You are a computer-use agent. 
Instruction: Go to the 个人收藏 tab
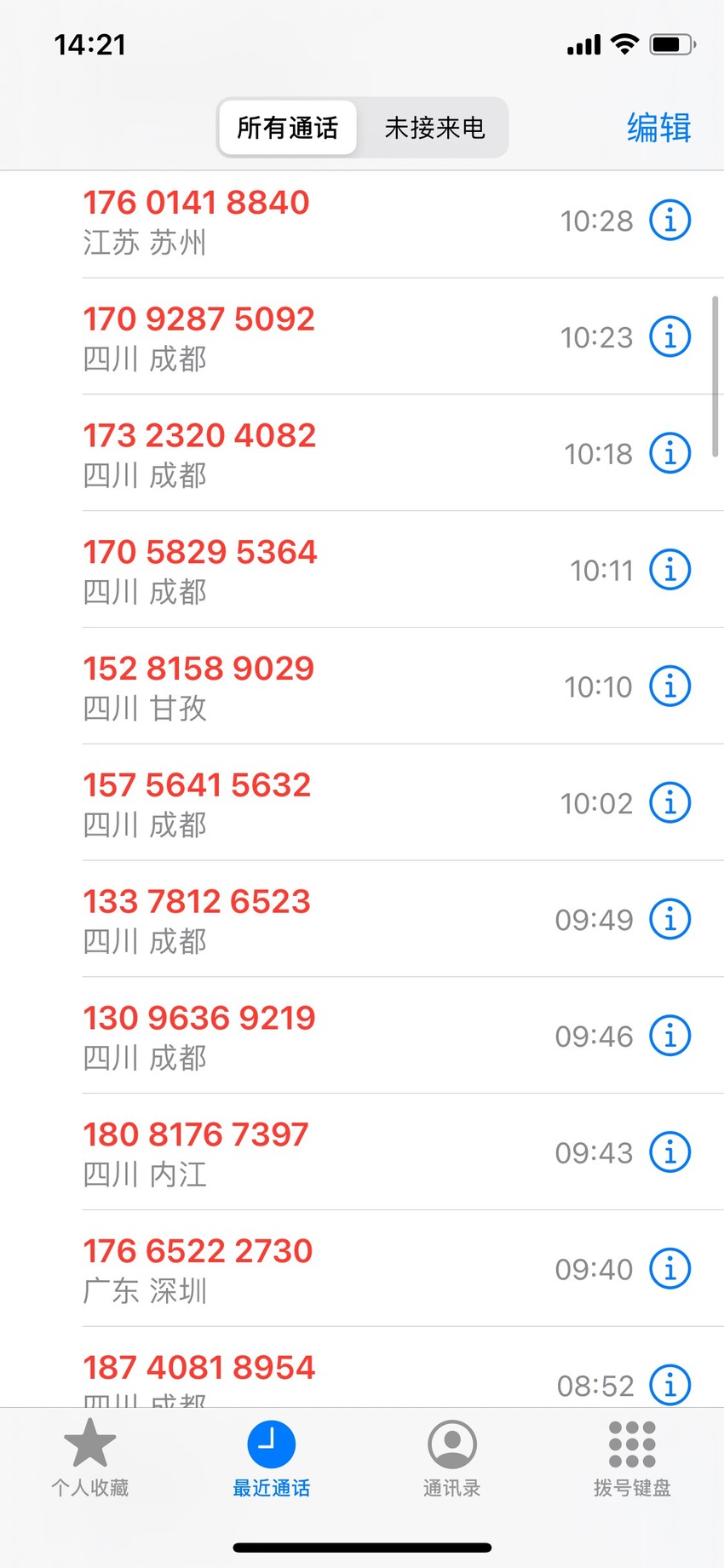(x=90, y=1459)
